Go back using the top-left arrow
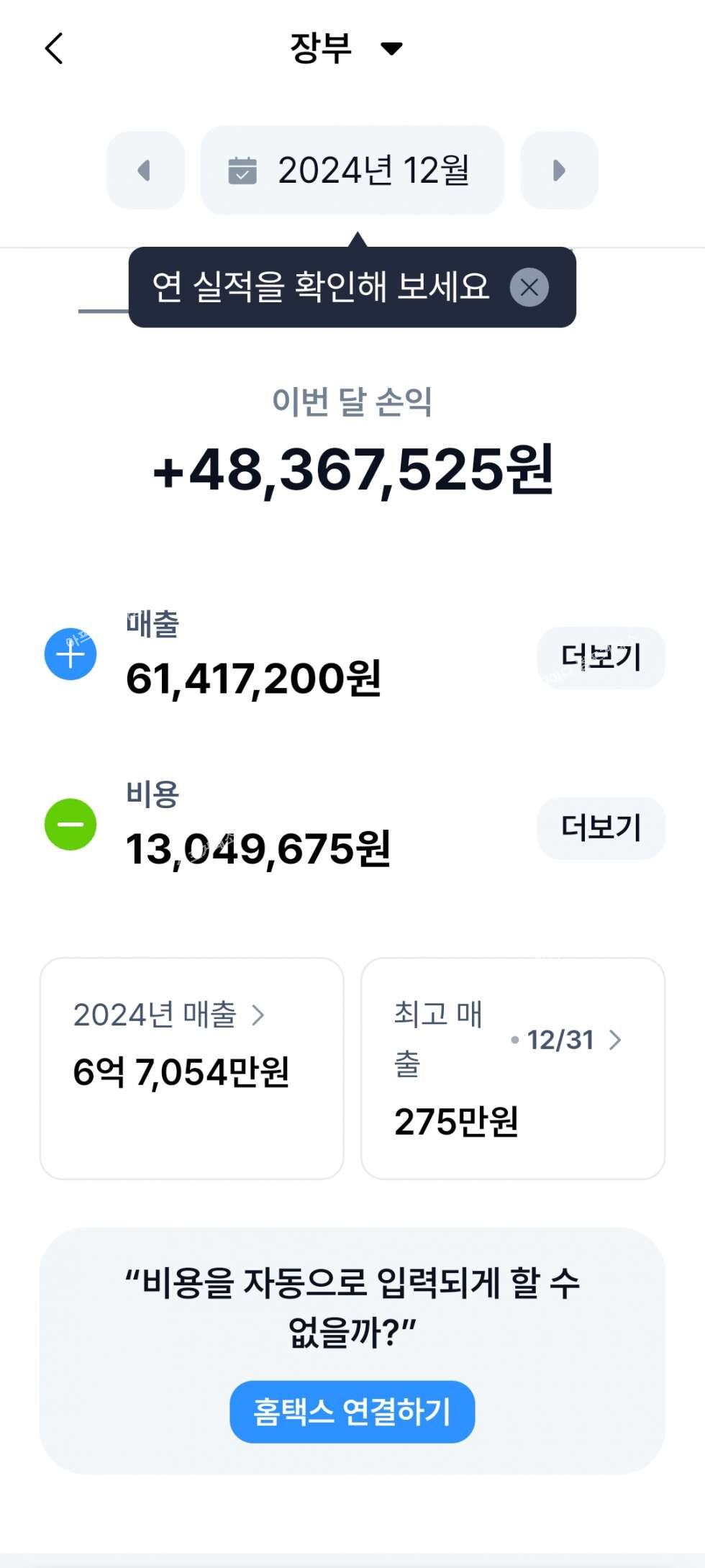705x1568 pixels. tap(54, 49)
